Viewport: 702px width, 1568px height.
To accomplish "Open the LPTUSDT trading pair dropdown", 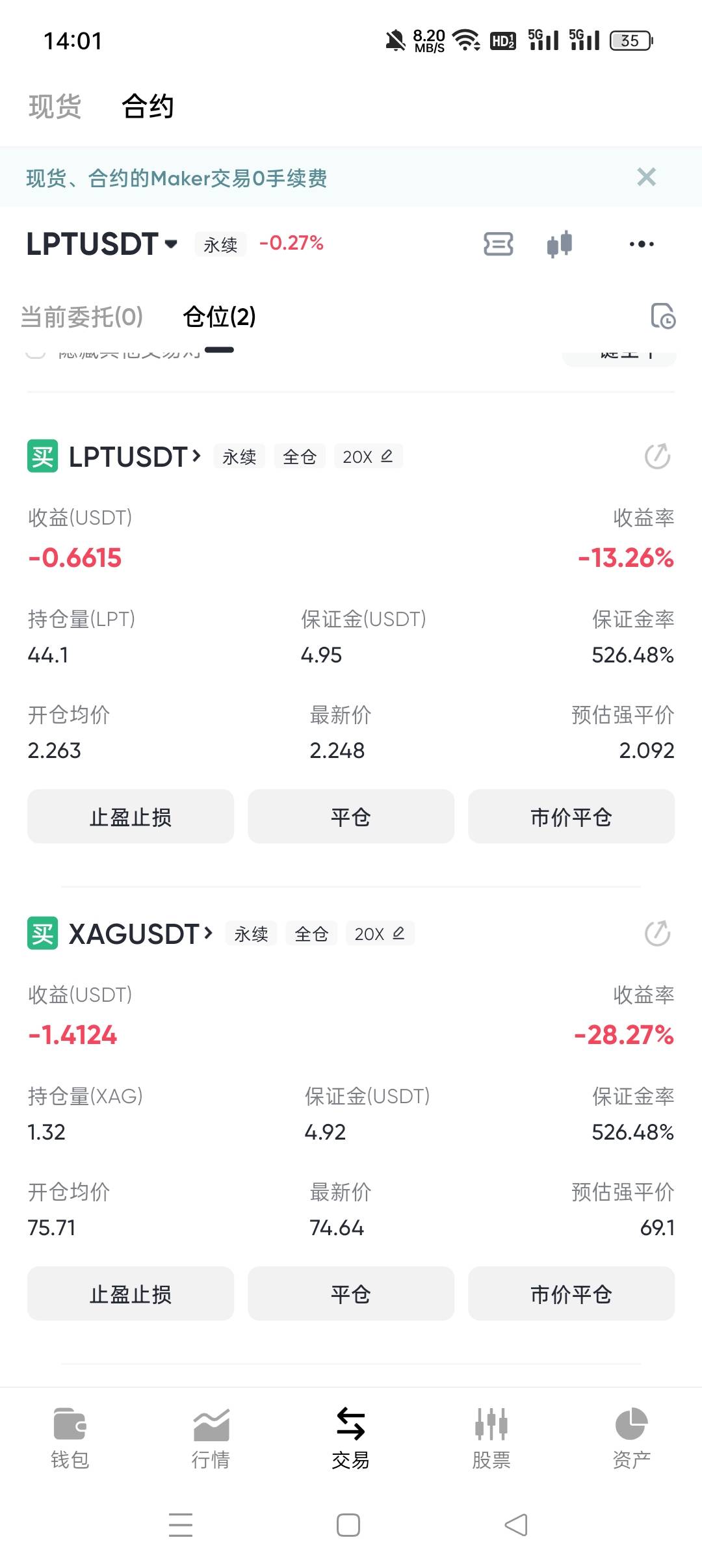I will click(102, 244).
